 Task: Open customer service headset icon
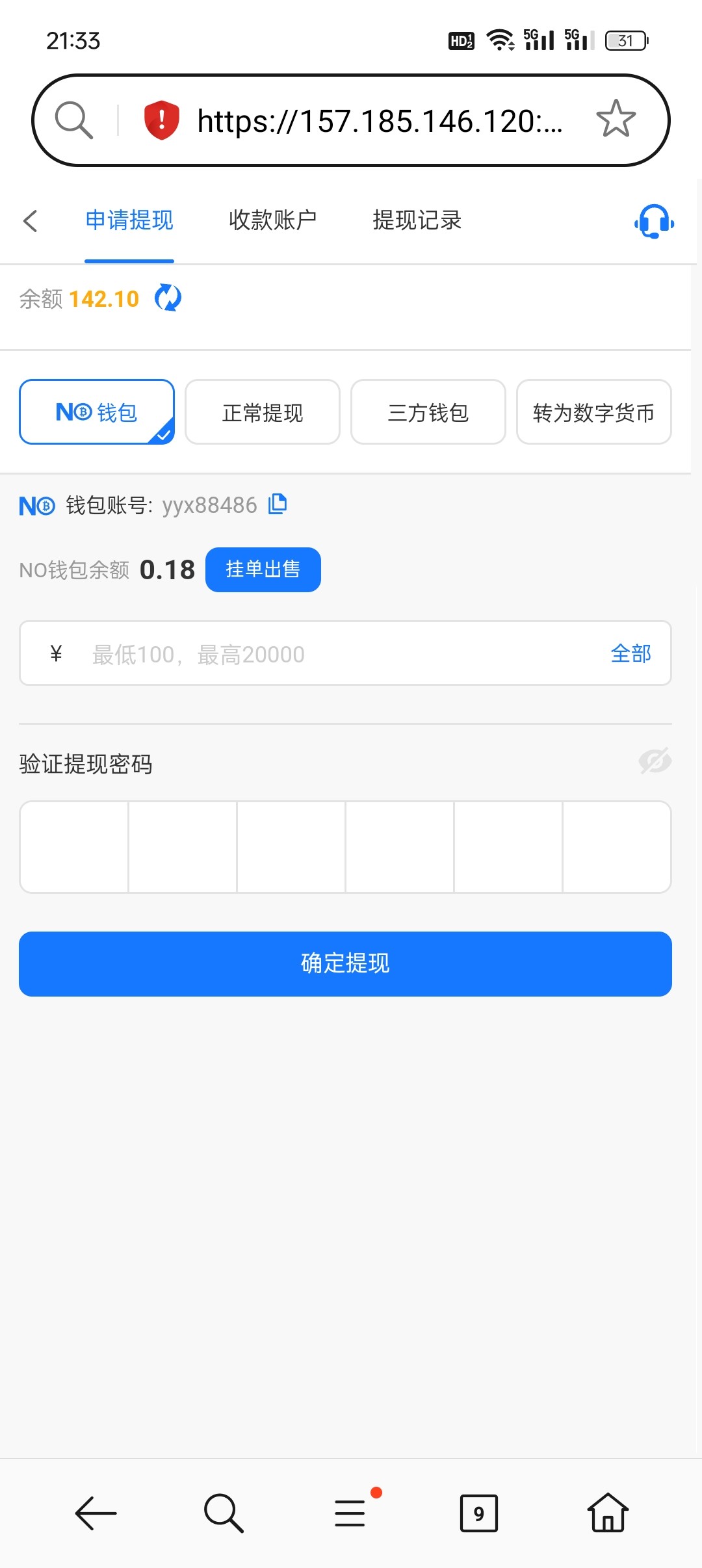pos(654,222)
